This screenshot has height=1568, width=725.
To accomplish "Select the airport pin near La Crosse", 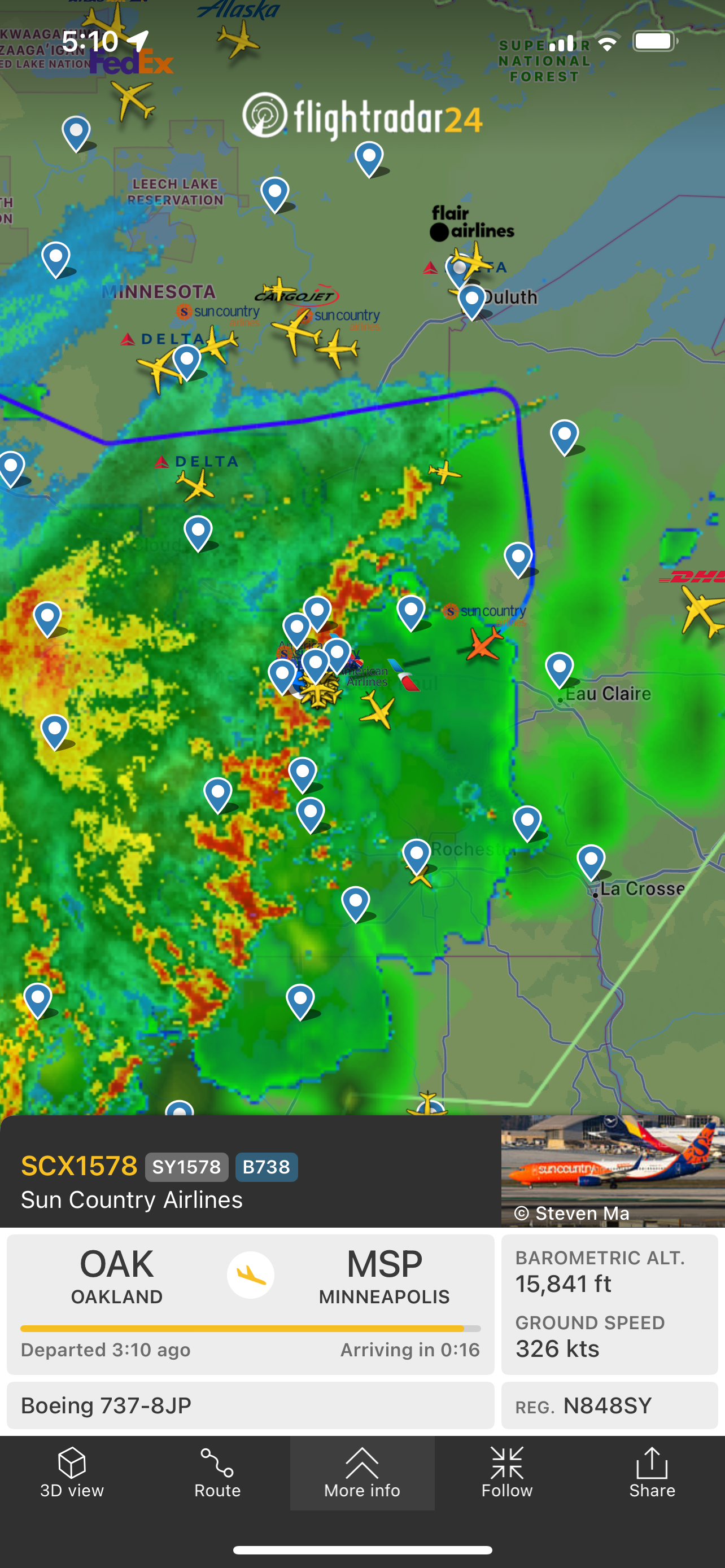I will coord(591,860).
